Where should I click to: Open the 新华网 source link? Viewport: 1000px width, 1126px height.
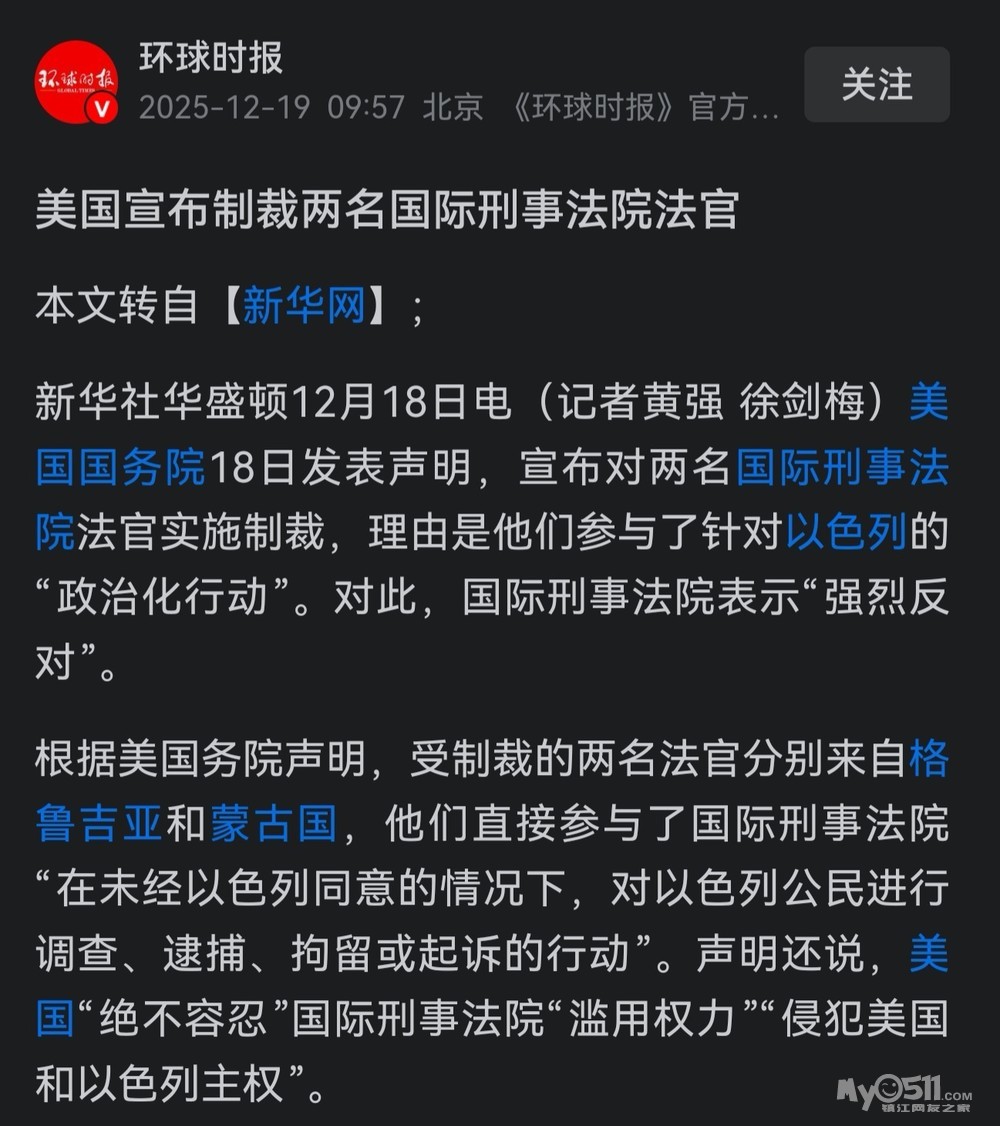point(304,305)
